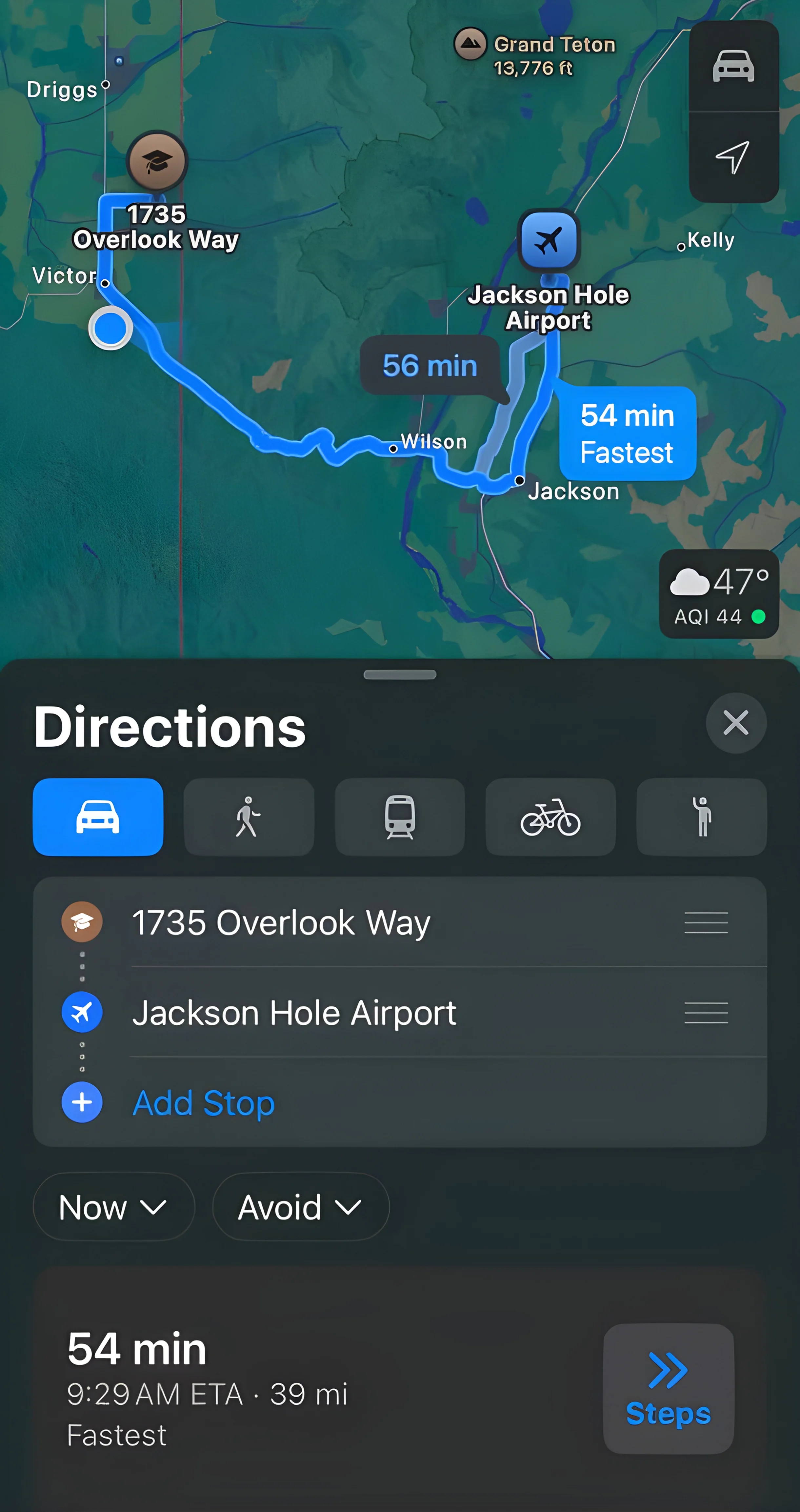The image size is (800, 1512).
Task: Select the driving directions tab
Action: point(98,816)
